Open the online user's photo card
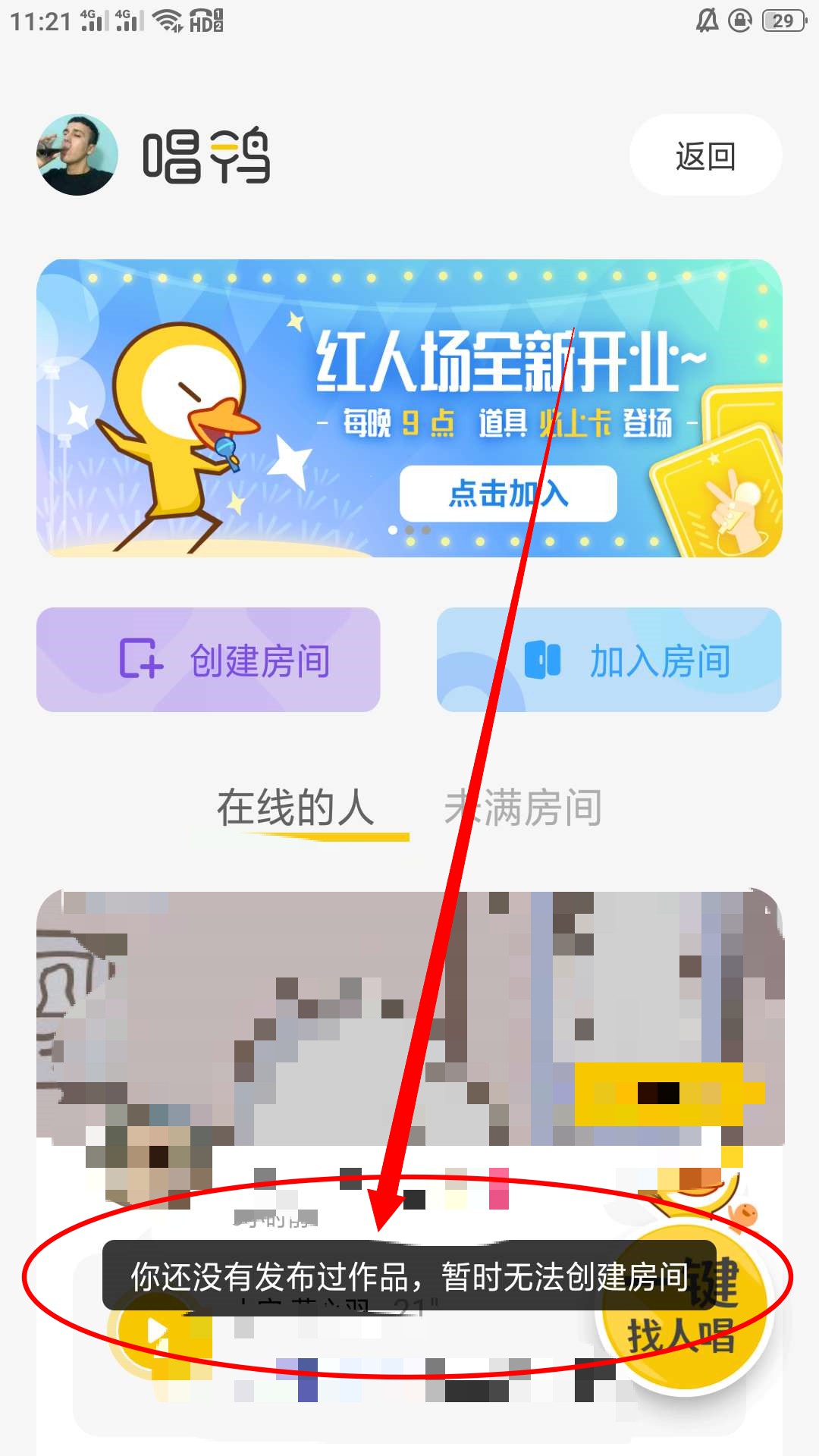 [x=409, y=1016]
